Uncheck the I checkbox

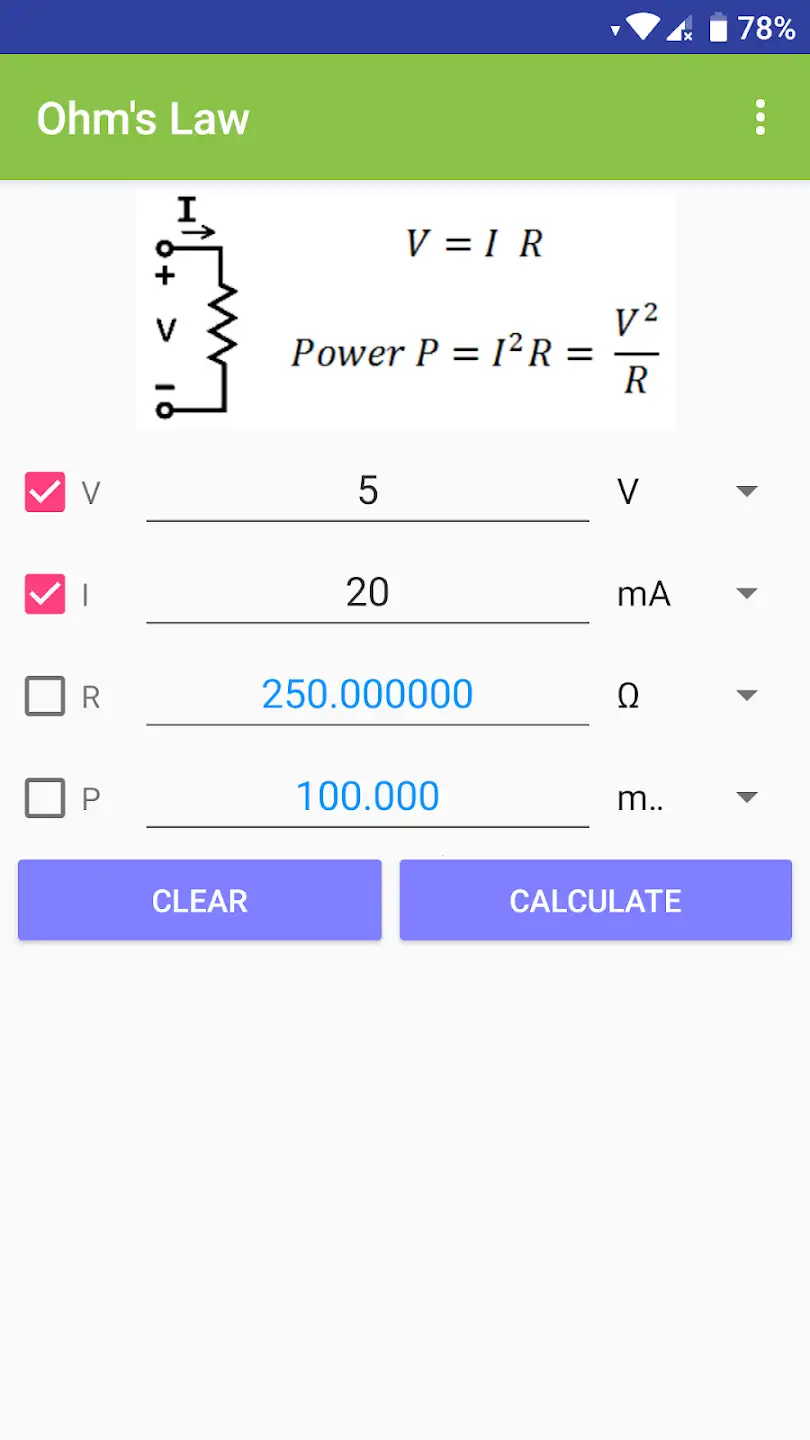point(45,594)
